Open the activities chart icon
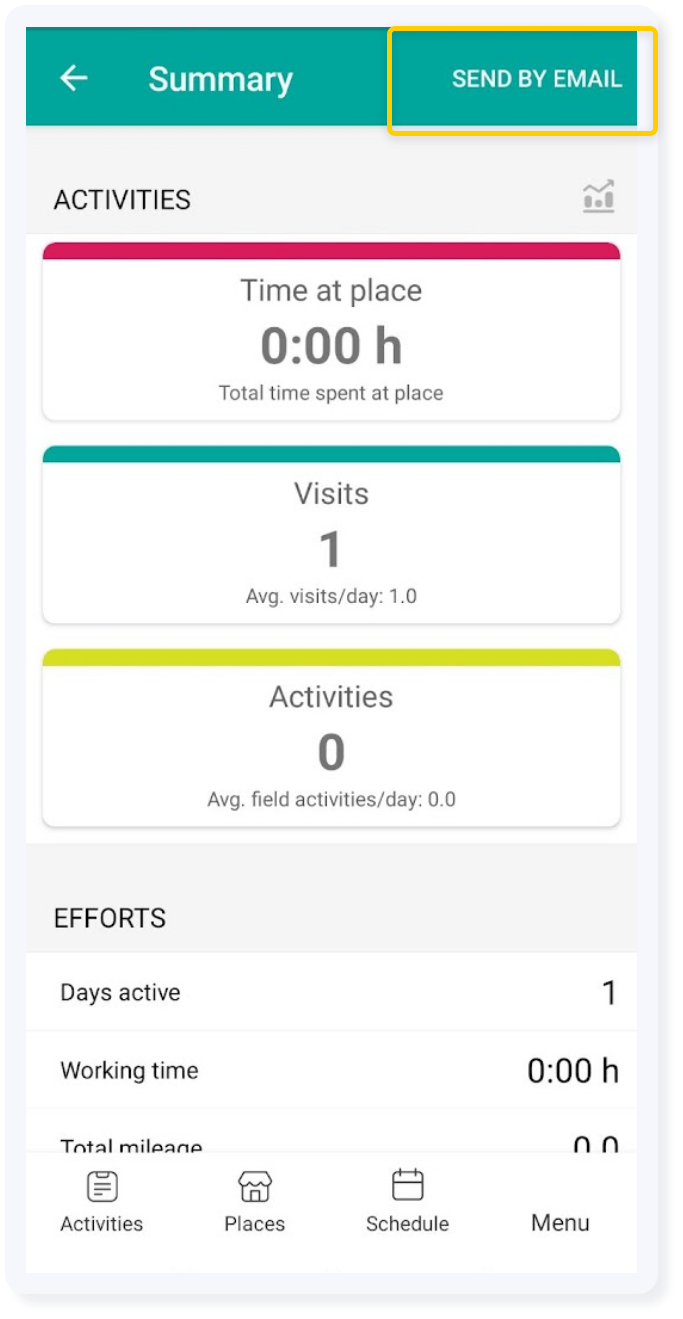 (x=598, y=197)
